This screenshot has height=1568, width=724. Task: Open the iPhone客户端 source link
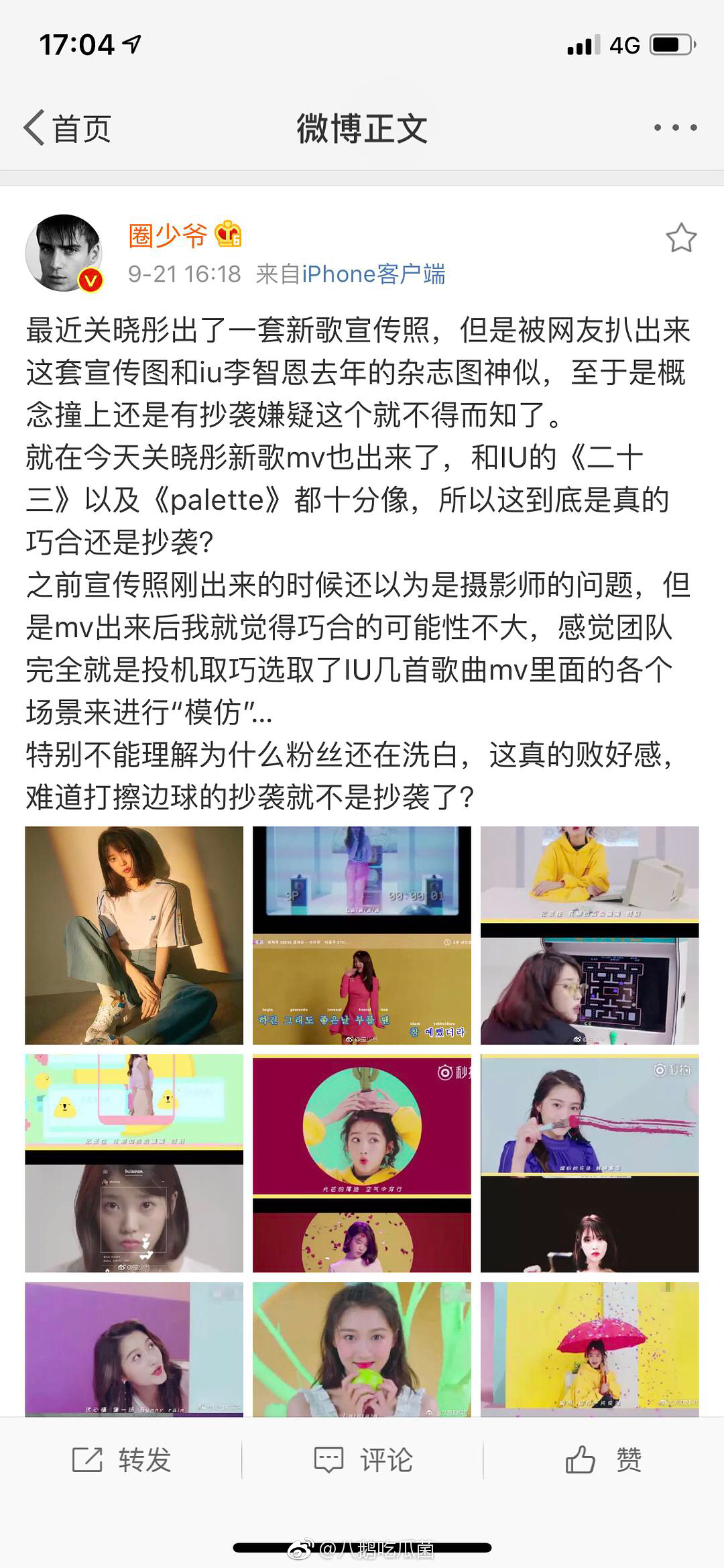(x=373, y=274)
